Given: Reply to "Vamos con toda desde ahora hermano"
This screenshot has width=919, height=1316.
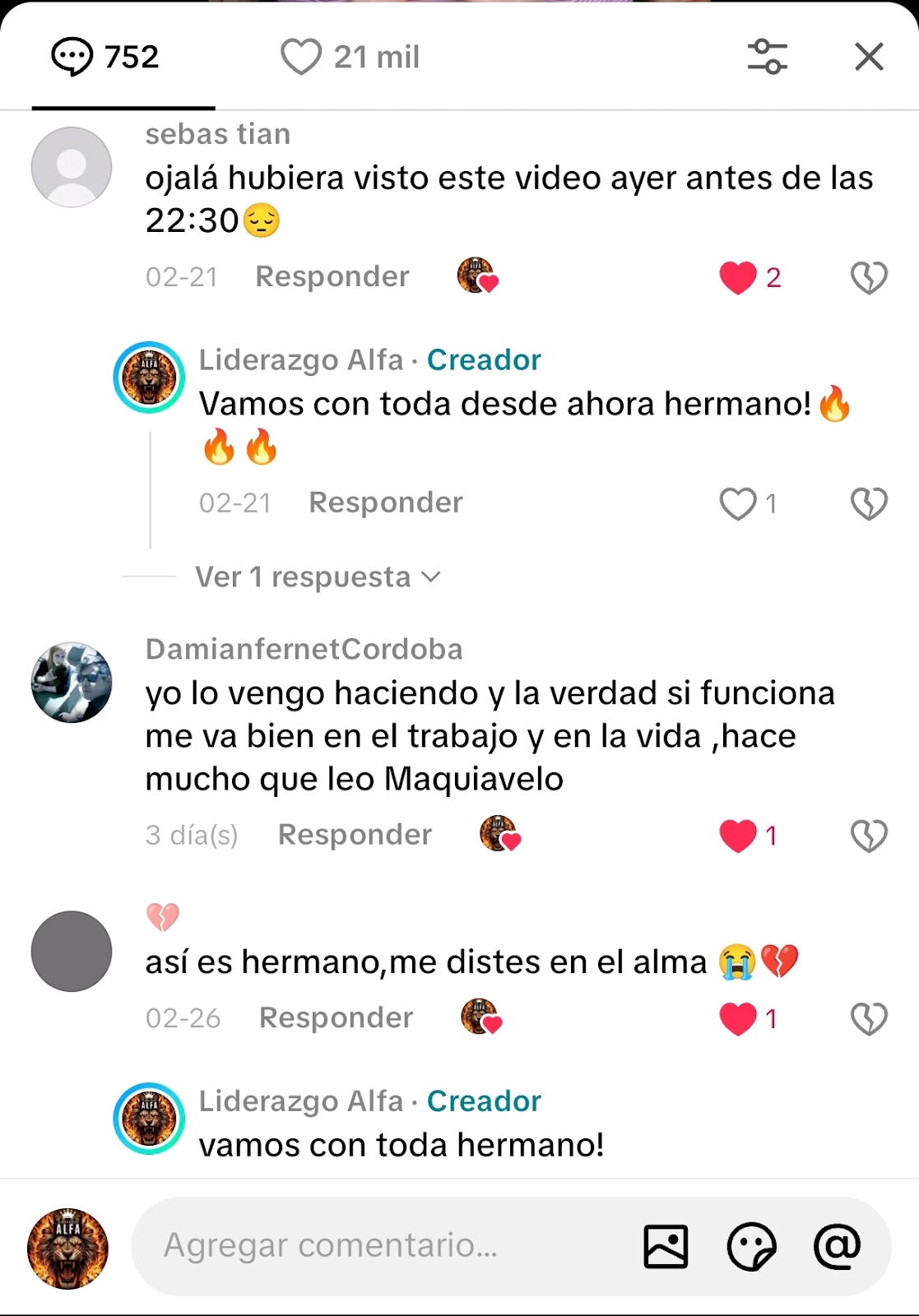Looking at the screenshot, I should point(385,503).
